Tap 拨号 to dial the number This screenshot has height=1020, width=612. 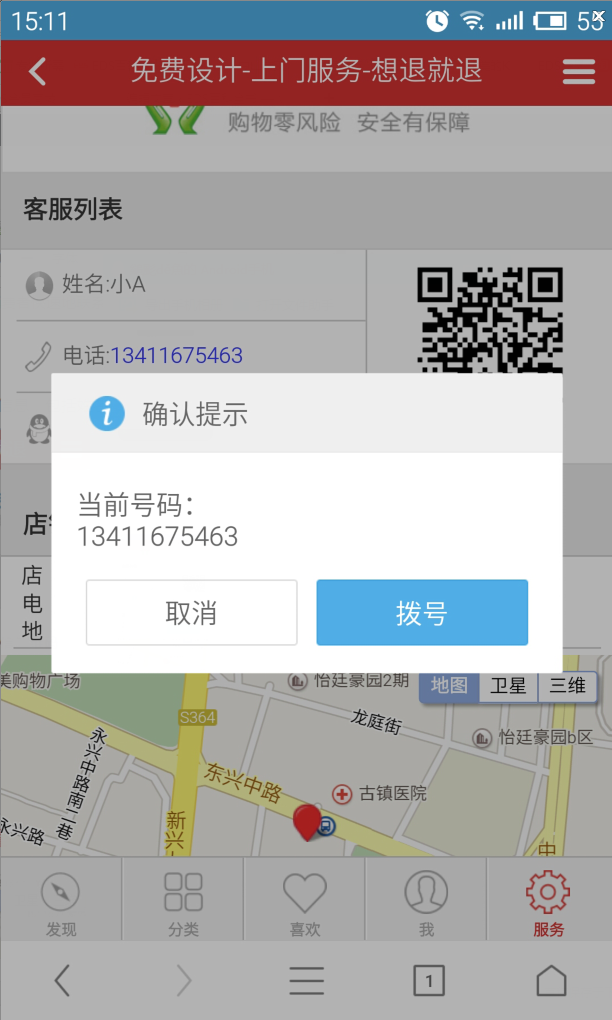click(x=422, y=613)
